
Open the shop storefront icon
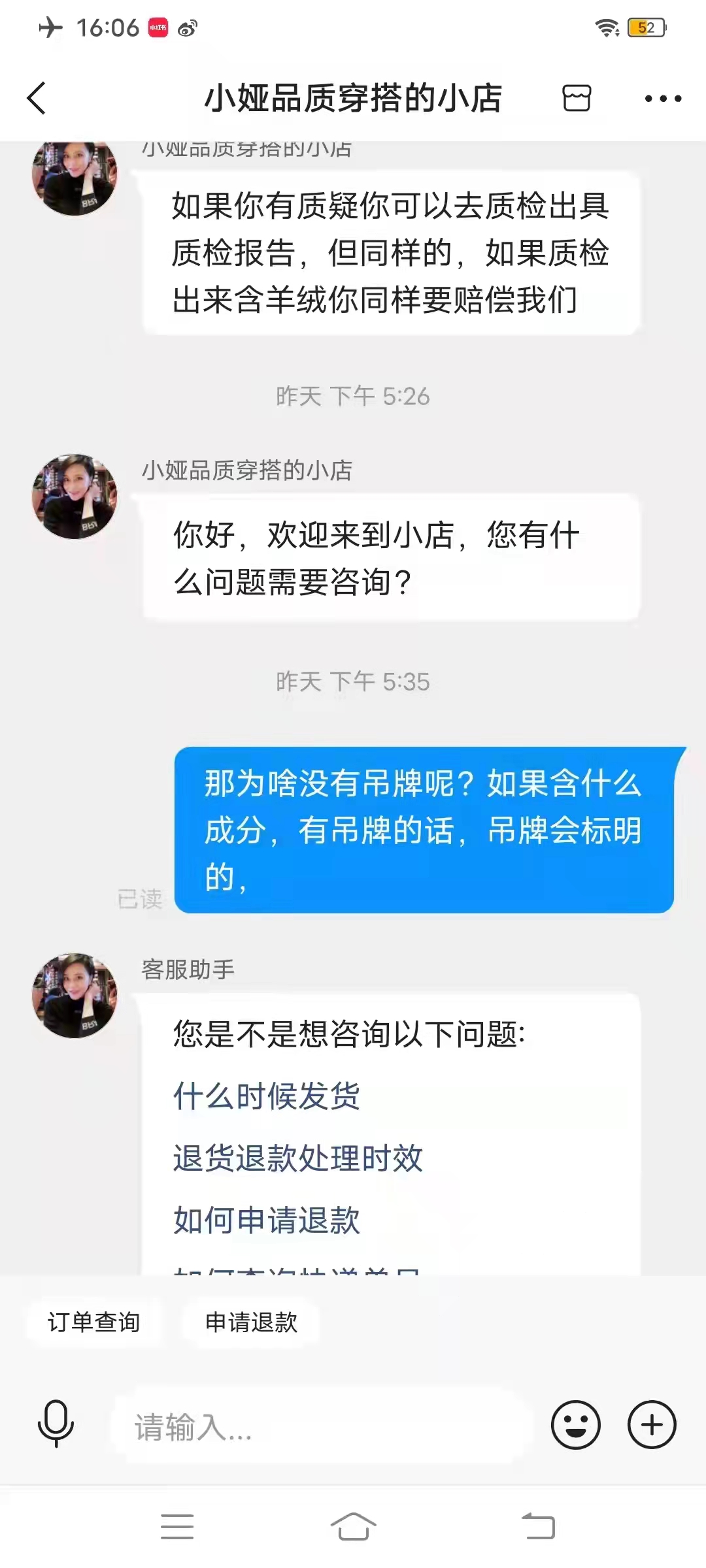tap(576, 98)
